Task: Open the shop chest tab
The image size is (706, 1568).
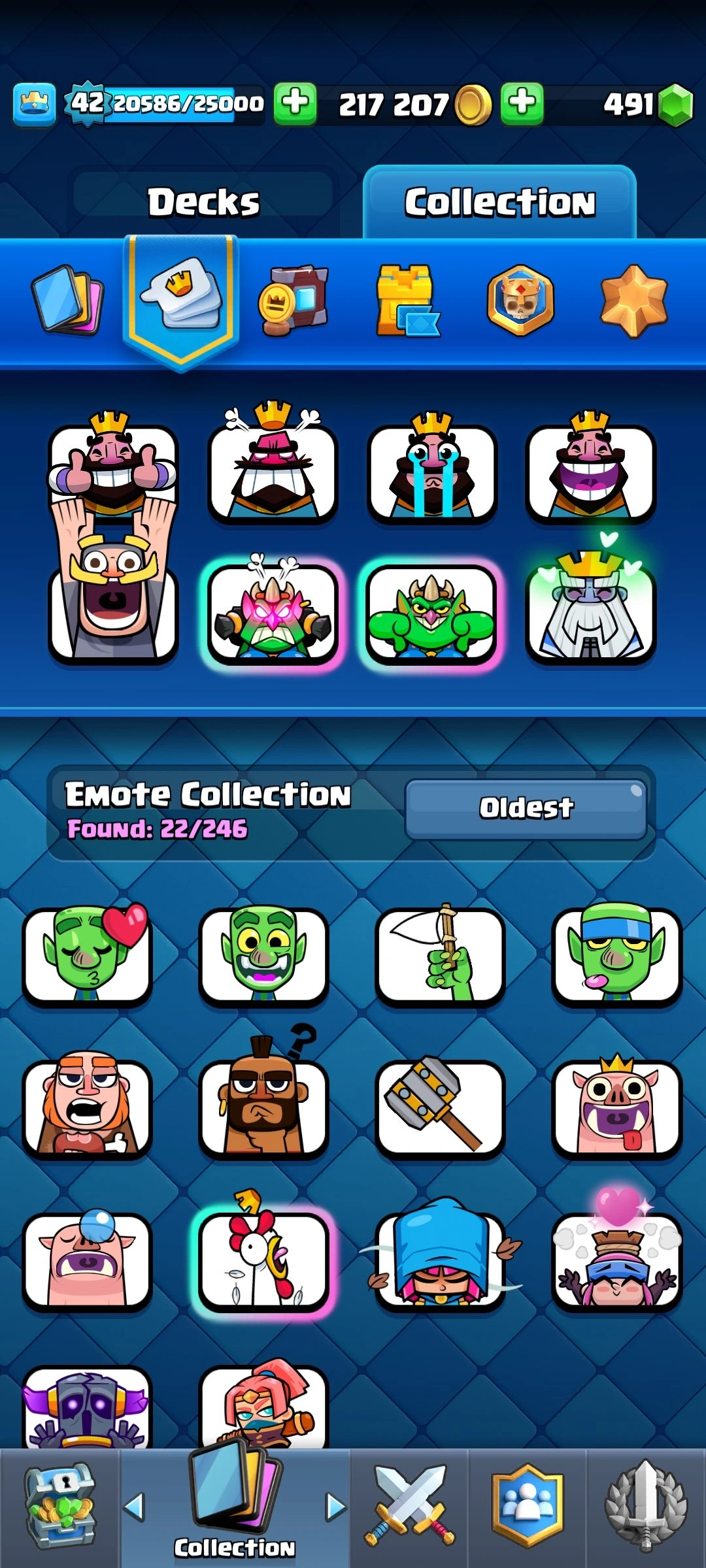Action: (59, 1508)
